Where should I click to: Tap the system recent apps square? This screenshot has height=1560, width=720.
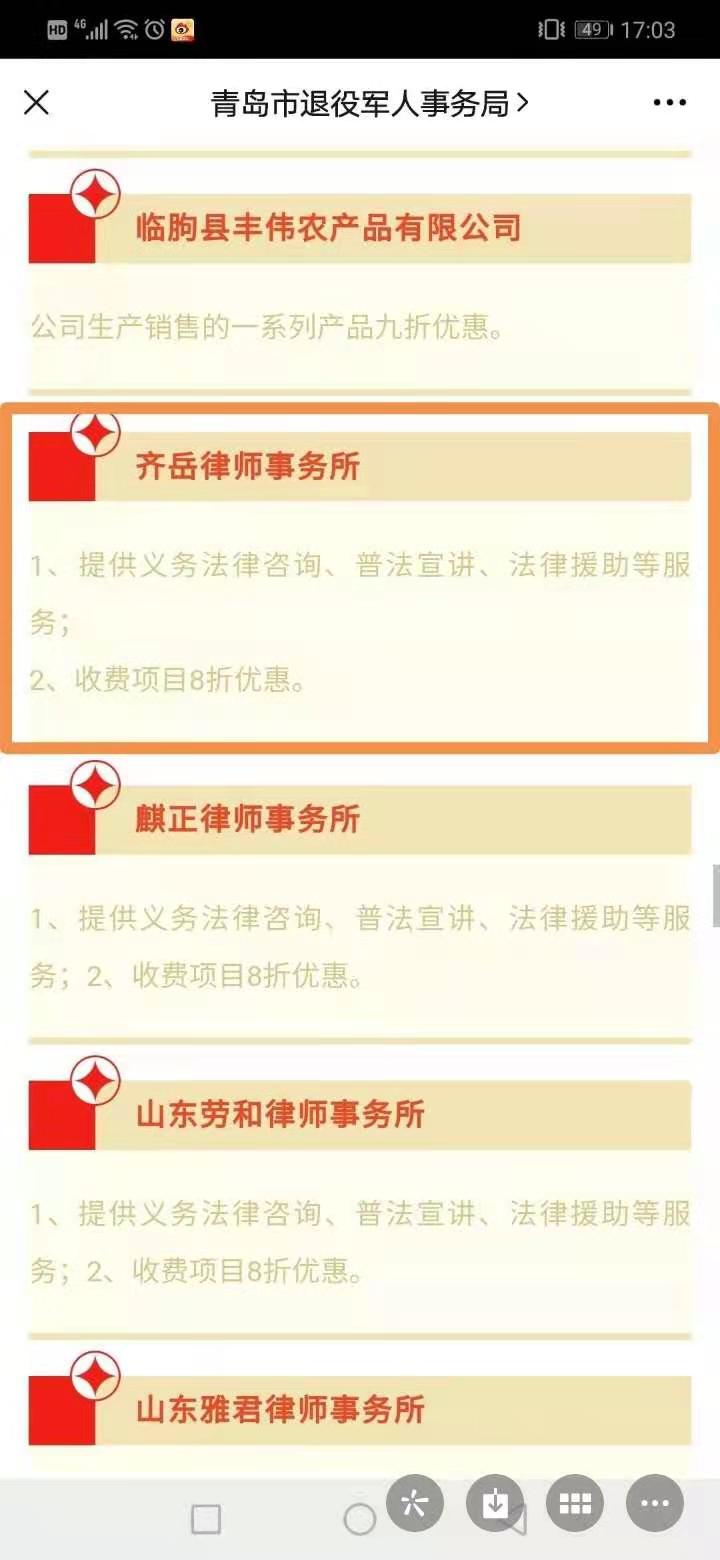pyautogui.click(x=206, y=1520)
